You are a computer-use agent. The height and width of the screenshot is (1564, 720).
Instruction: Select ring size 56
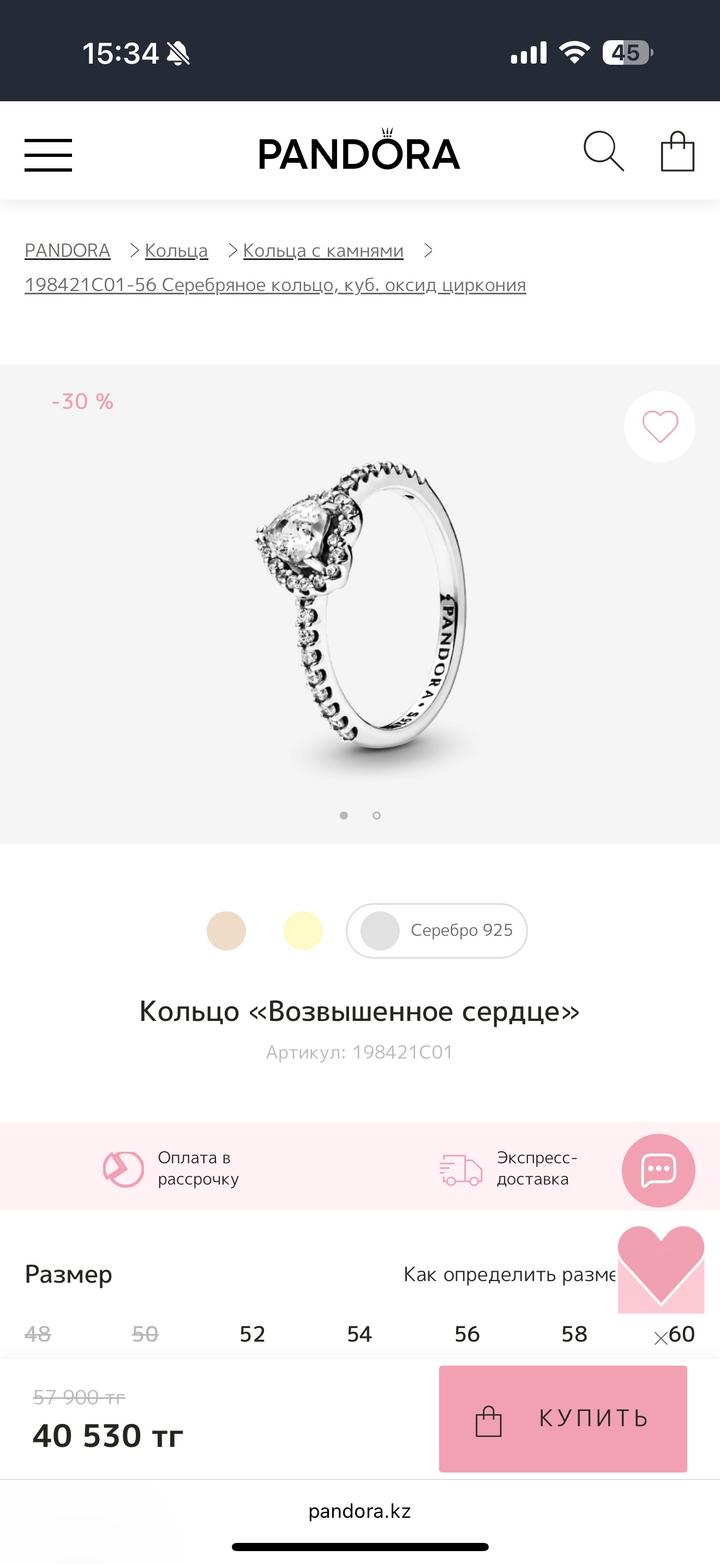[467, 1334]
